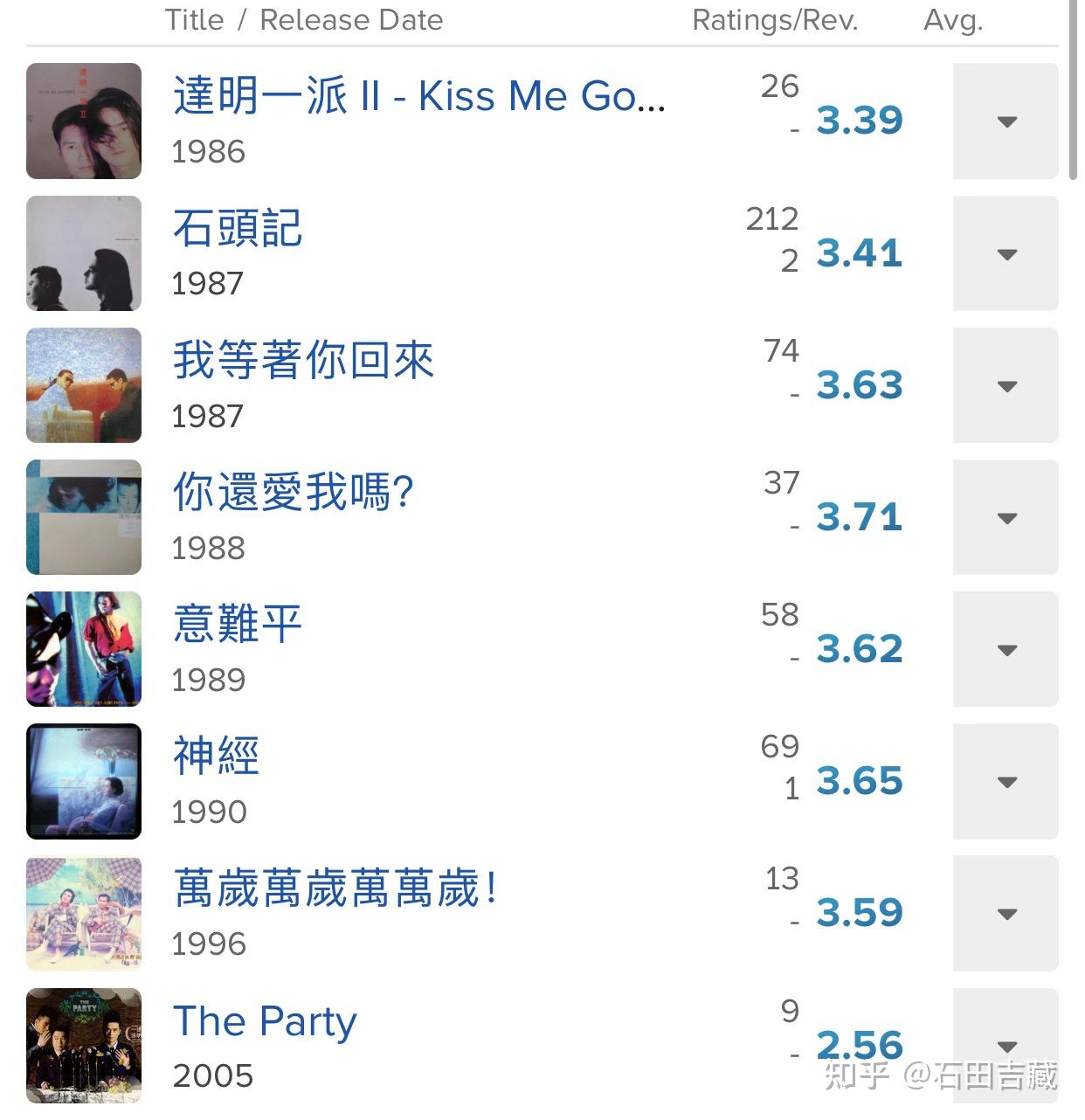Viewport: 1085px width, 1120px height.
Task: Sort list by Title / Release Date header
Action: coord(304,19)
